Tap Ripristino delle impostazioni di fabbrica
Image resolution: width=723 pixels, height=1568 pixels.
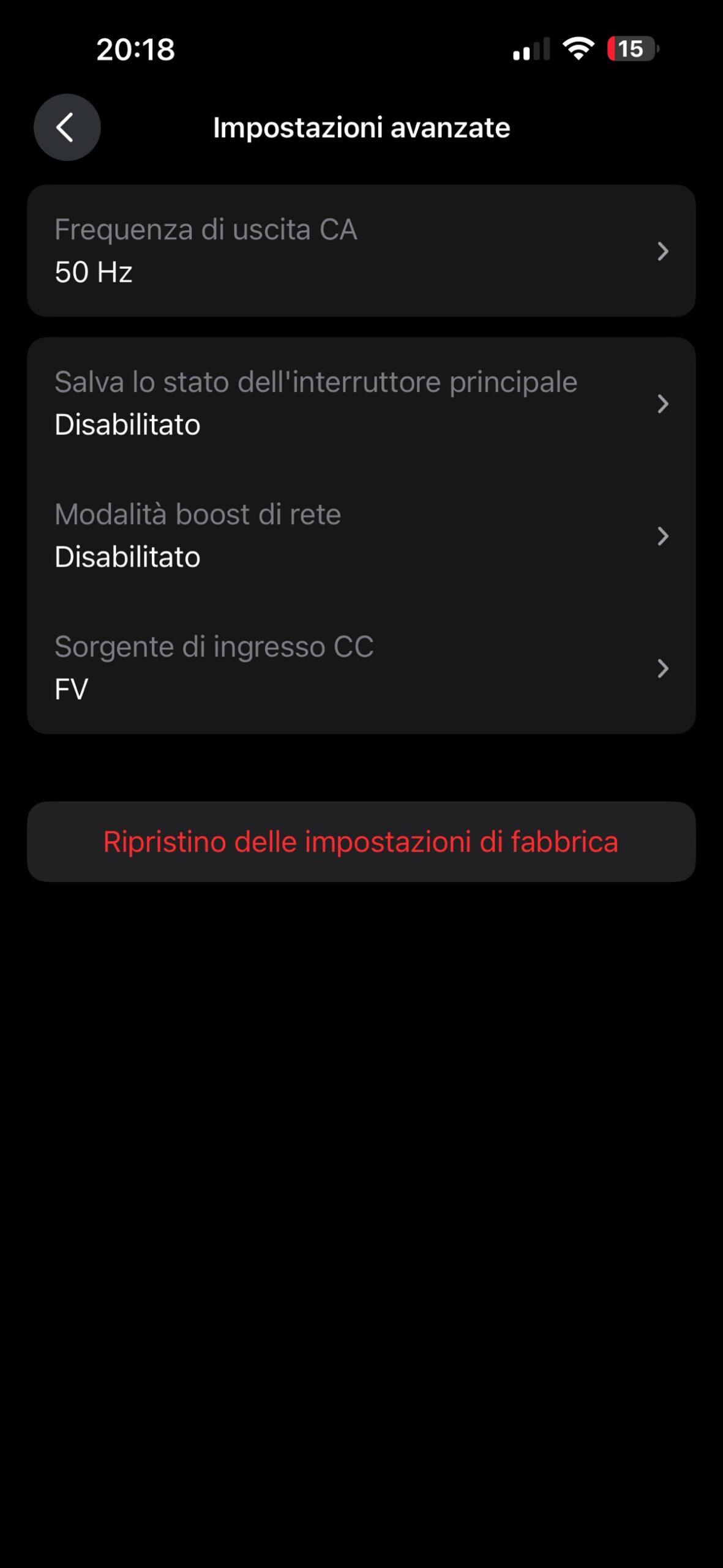click(361, 842)
